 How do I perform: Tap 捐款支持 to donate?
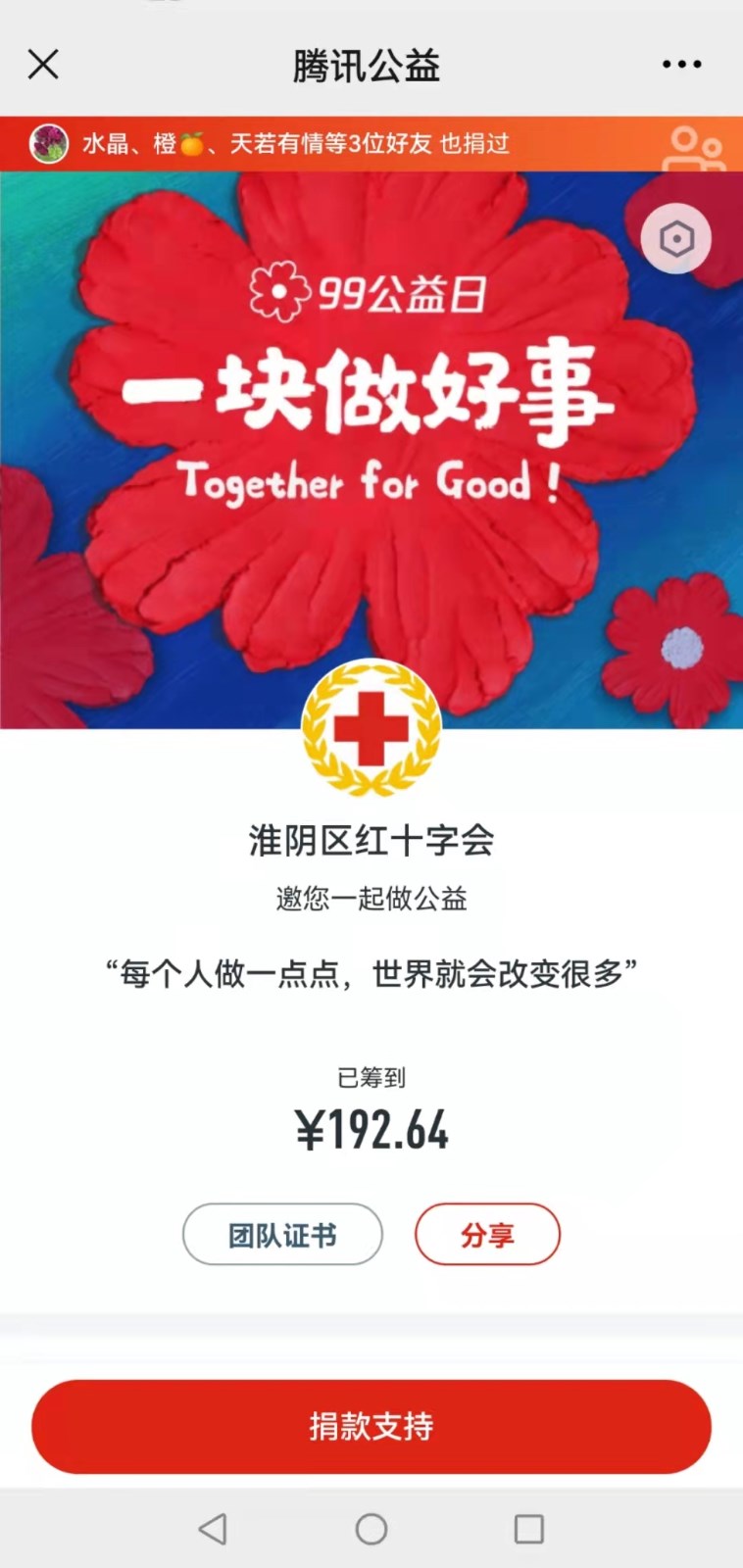click(x=371, y=1426)
